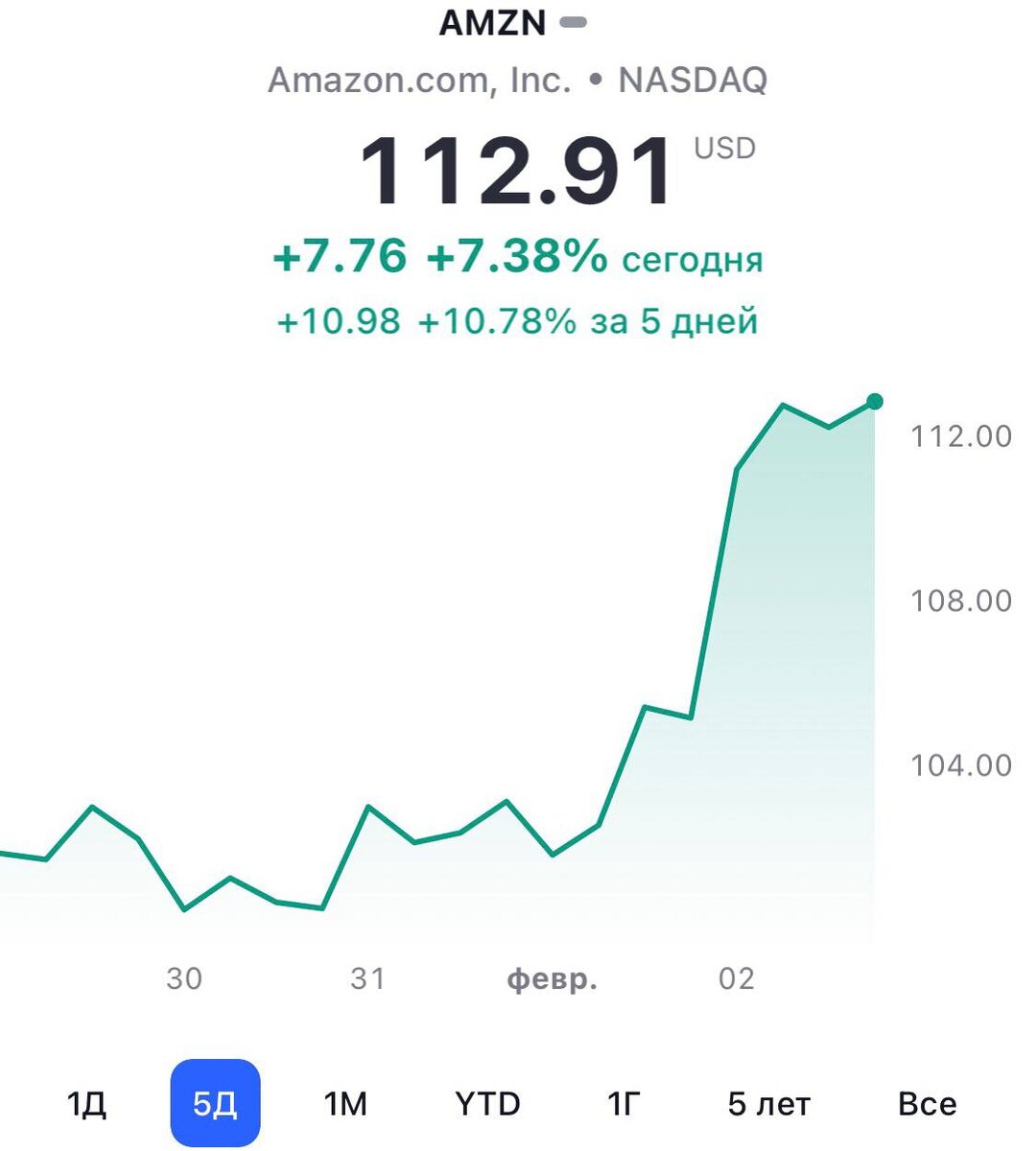Switch chart to Все range
1036x1151 pixels.
click(x=927, y=1104)
